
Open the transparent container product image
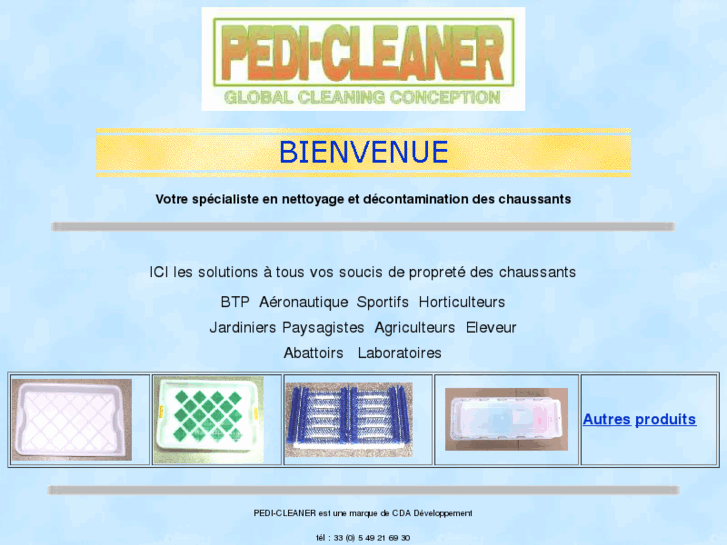click(506, 419)
